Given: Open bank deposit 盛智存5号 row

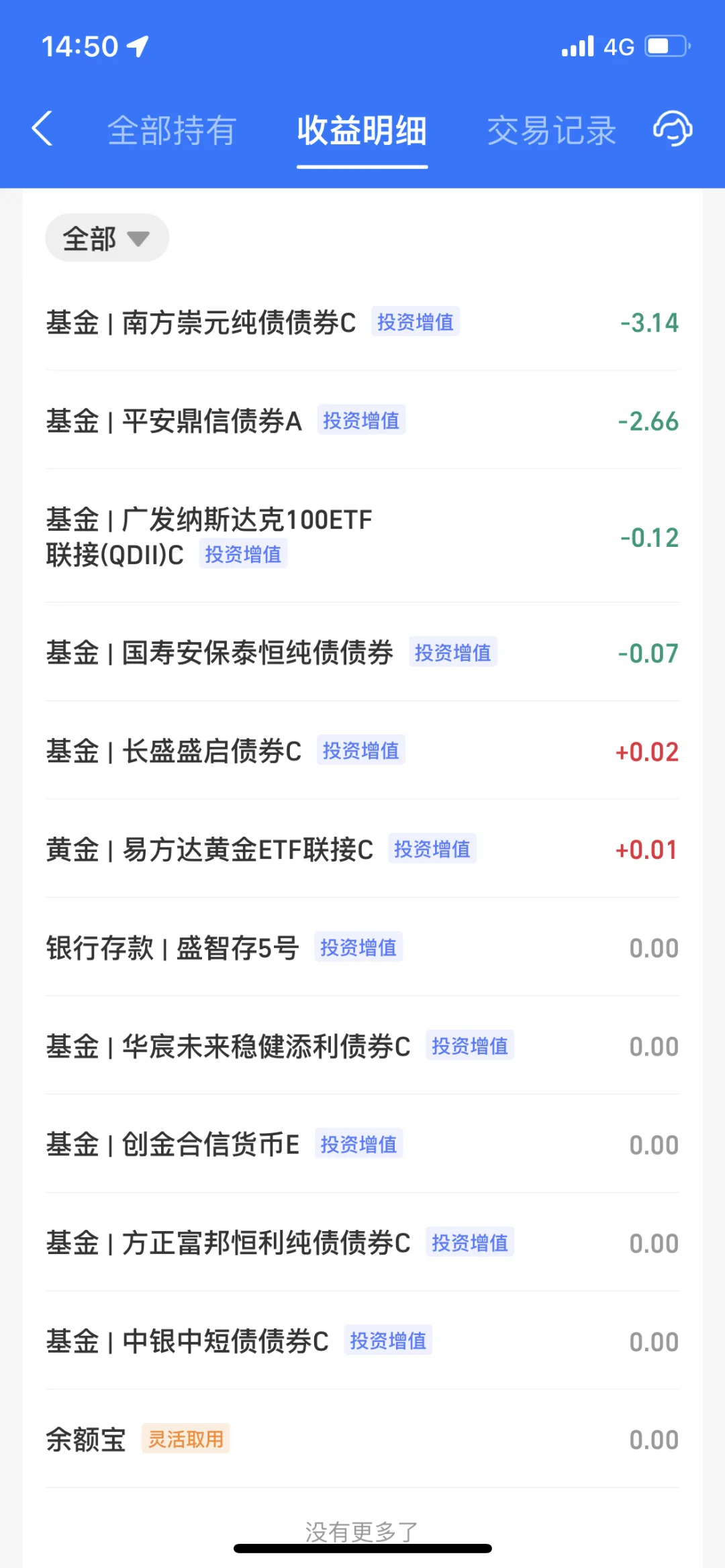Looking at the screenshot, I should tap(362, 948).
